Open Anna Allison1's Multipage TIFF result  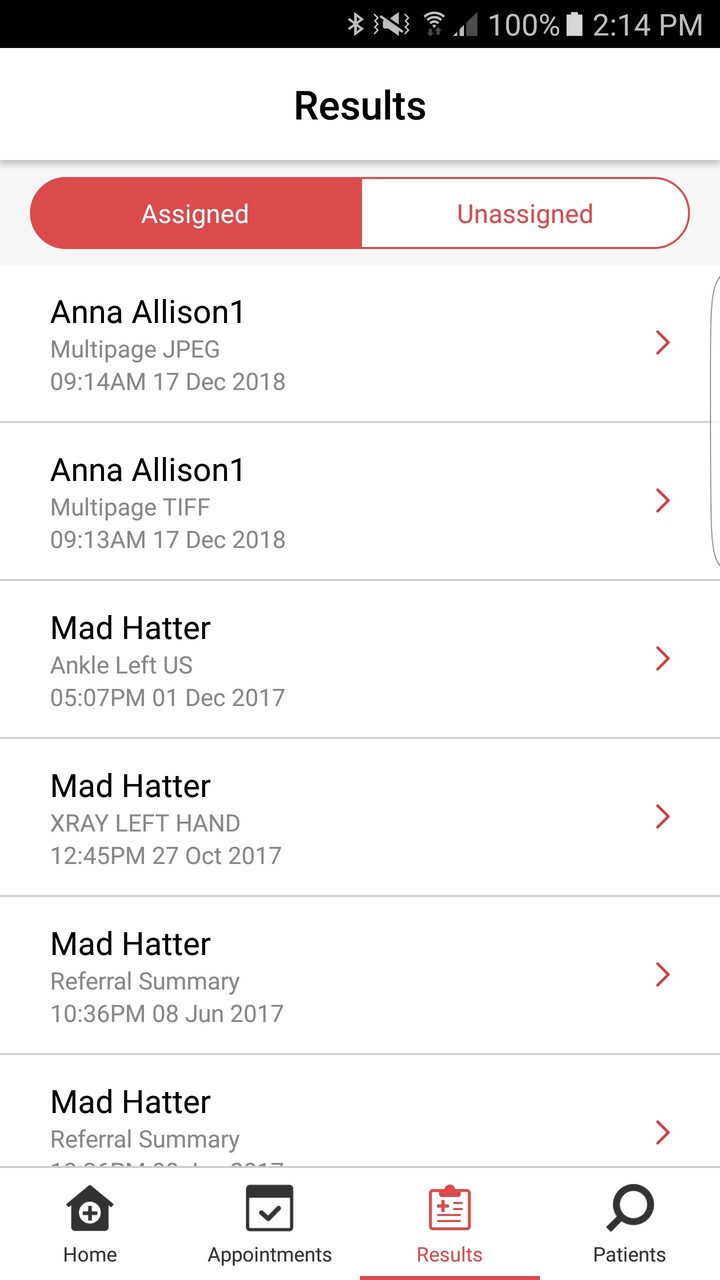point(360,501)
